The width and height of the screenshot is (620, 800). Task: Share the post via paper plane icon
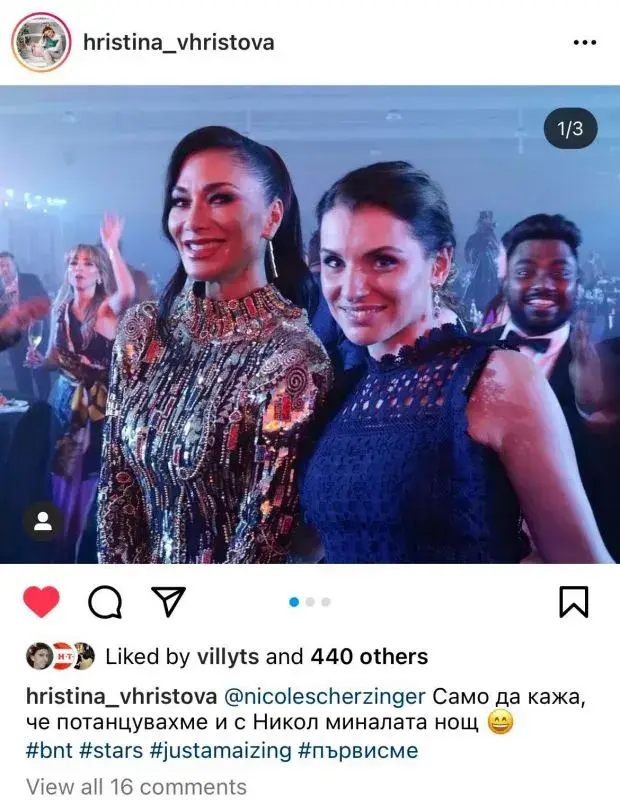click(x=168, y=601)
